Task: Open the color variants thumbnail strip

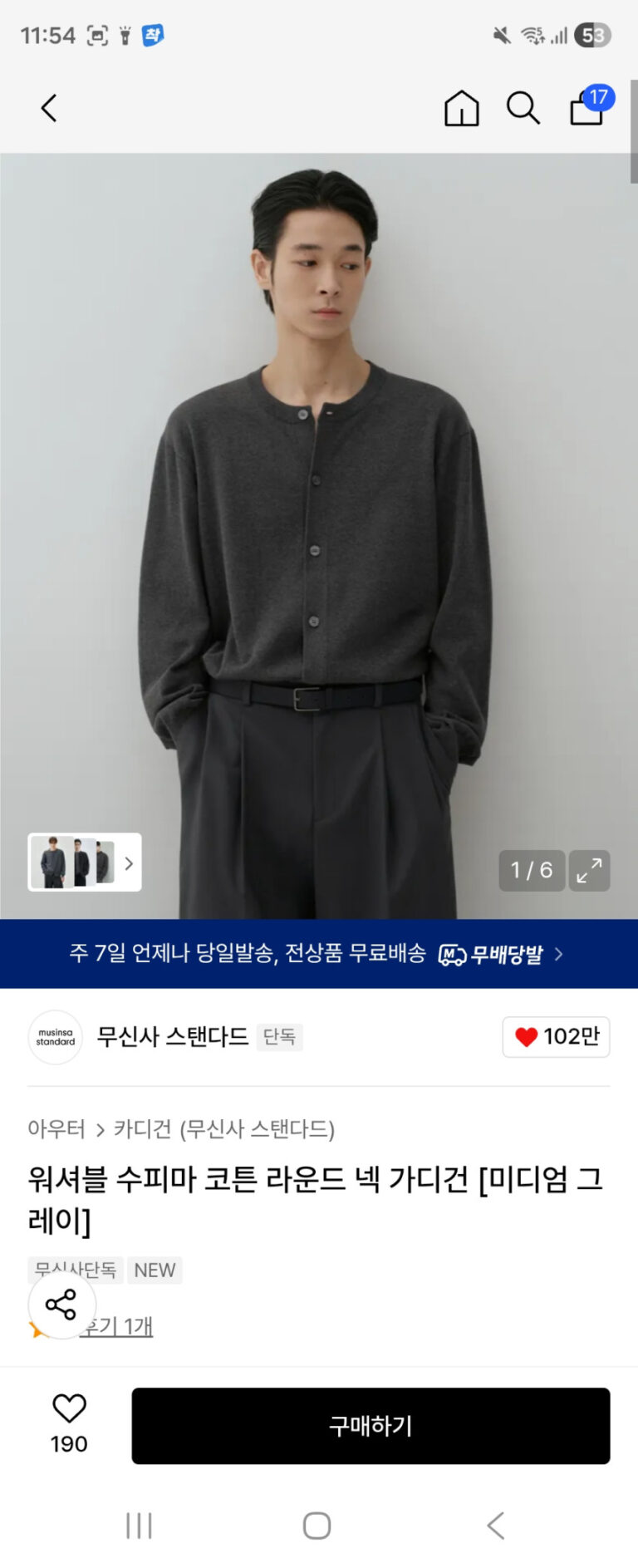Action: [84, 862]
